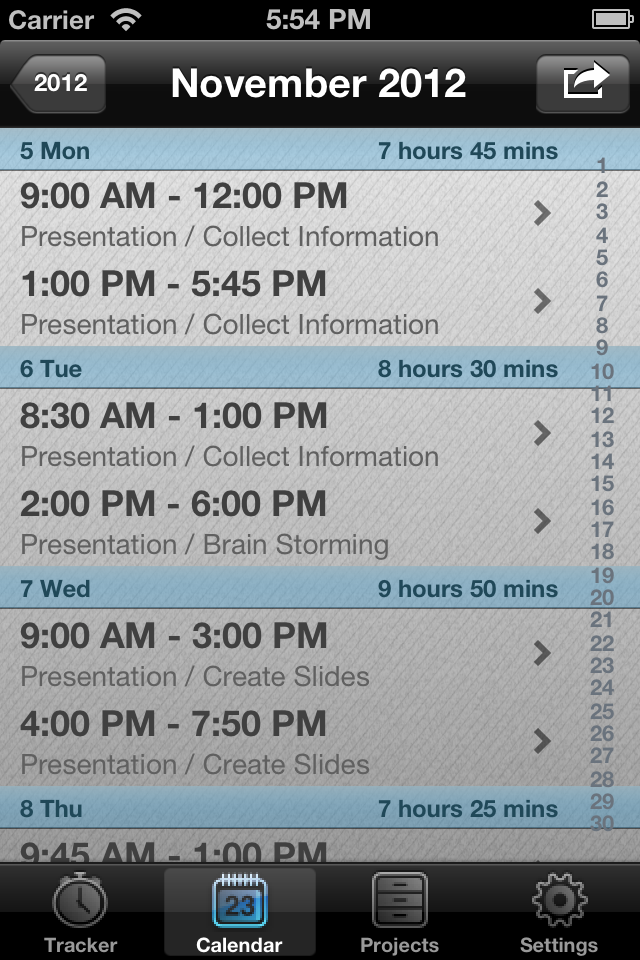Open the Settings tab
640x960 pixels.
coord(558,914)
